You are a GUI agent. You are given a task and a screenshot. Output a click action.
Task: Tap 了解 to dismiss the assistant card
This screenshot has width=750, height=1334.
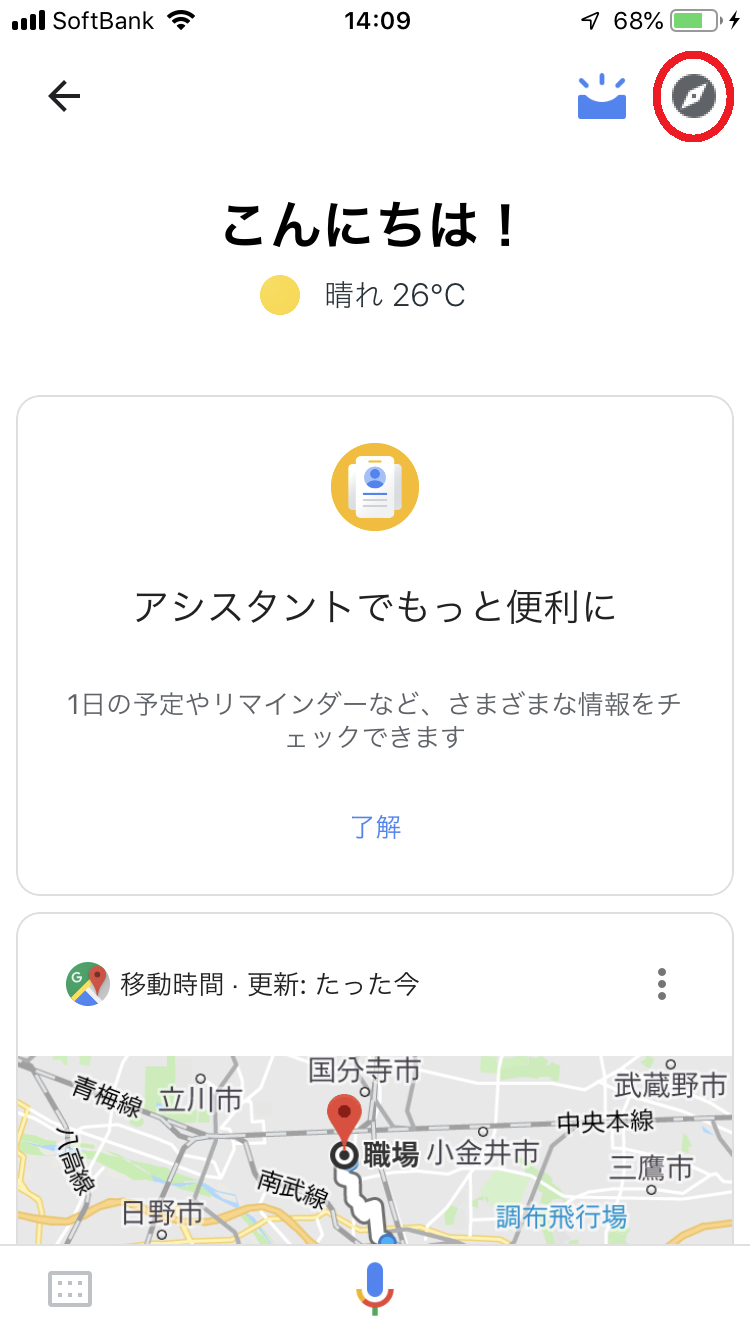click(x=376, y=827)
